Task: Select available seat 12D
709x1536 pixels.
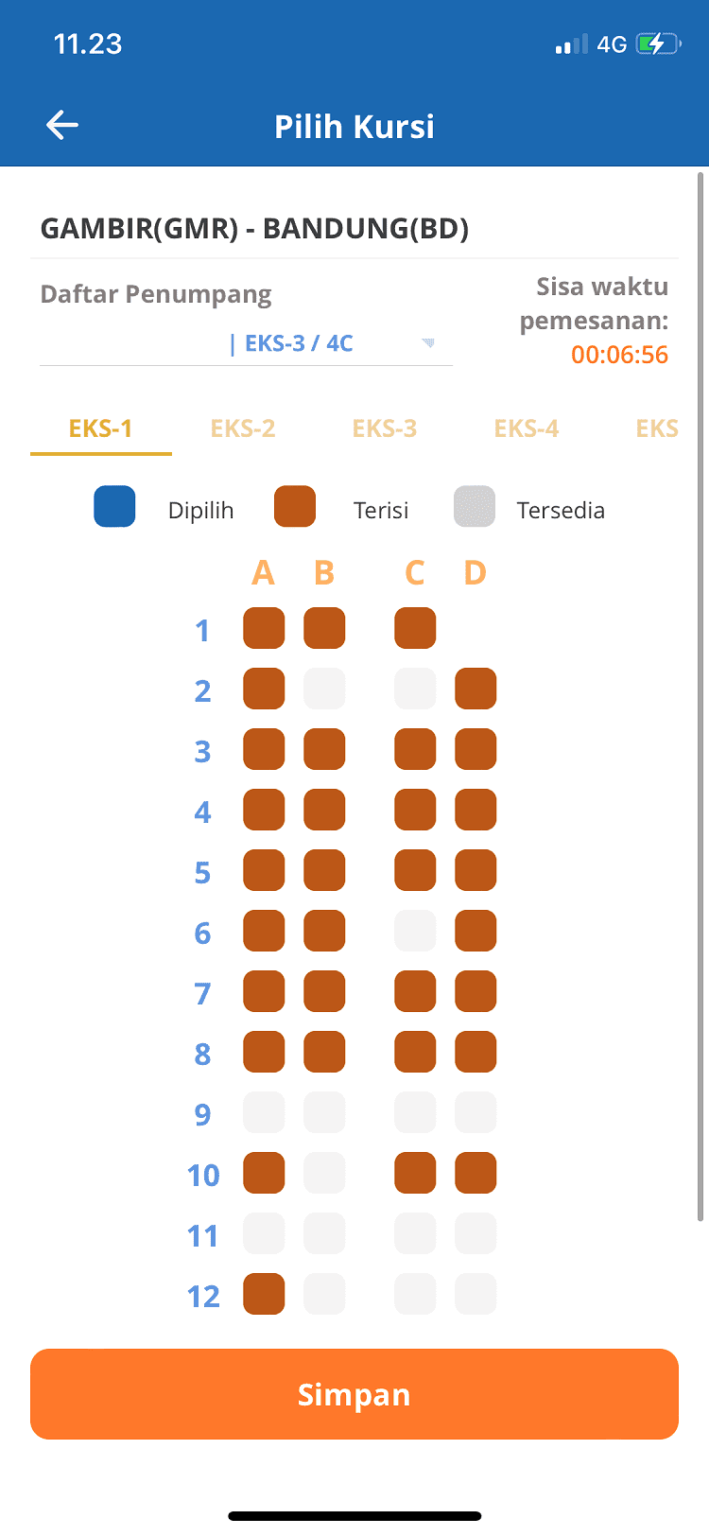Action: coord(475,1294)
